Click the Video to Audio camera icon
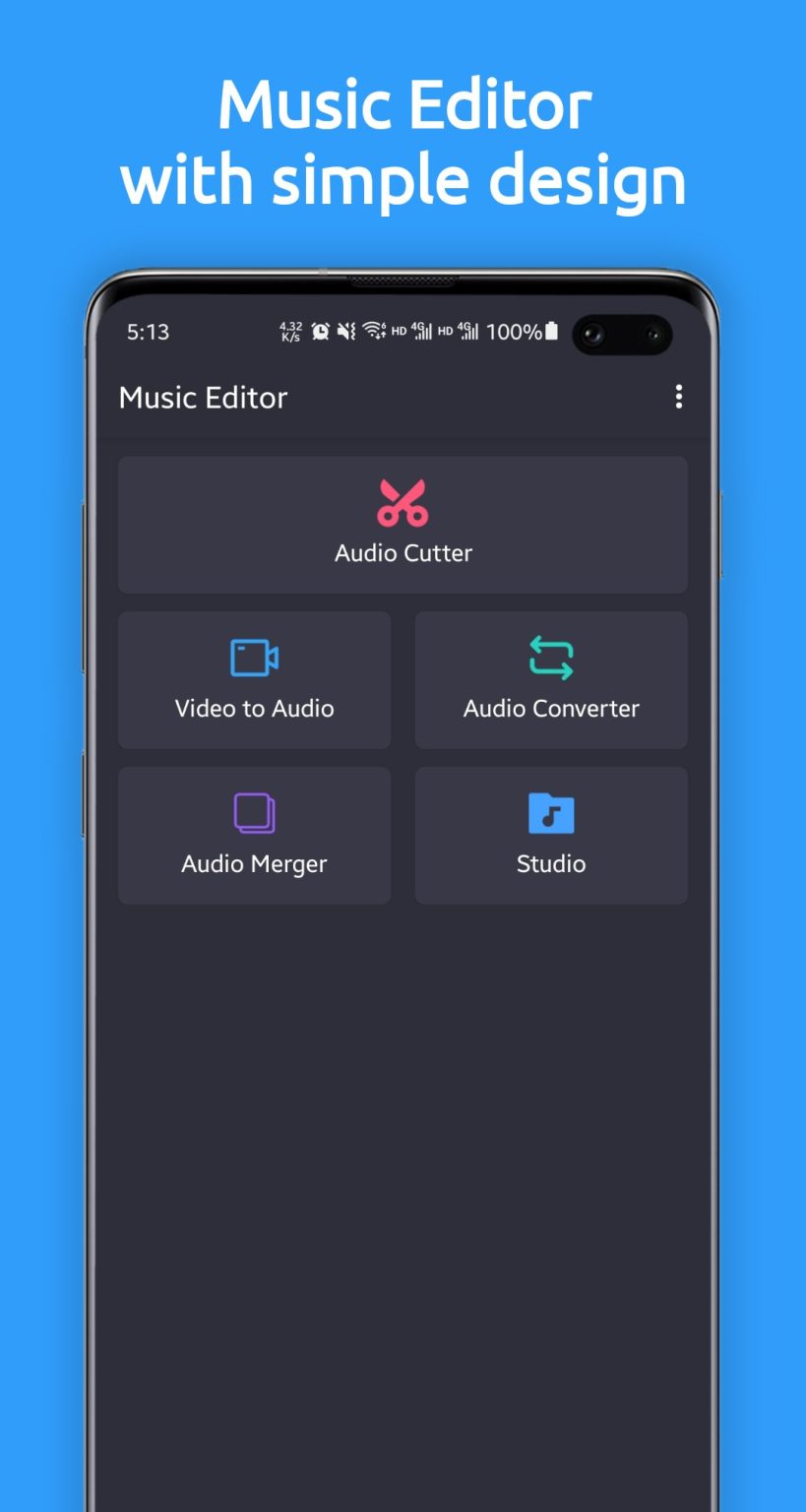This screenshot has width=806, height=1512. pos(254,658)
